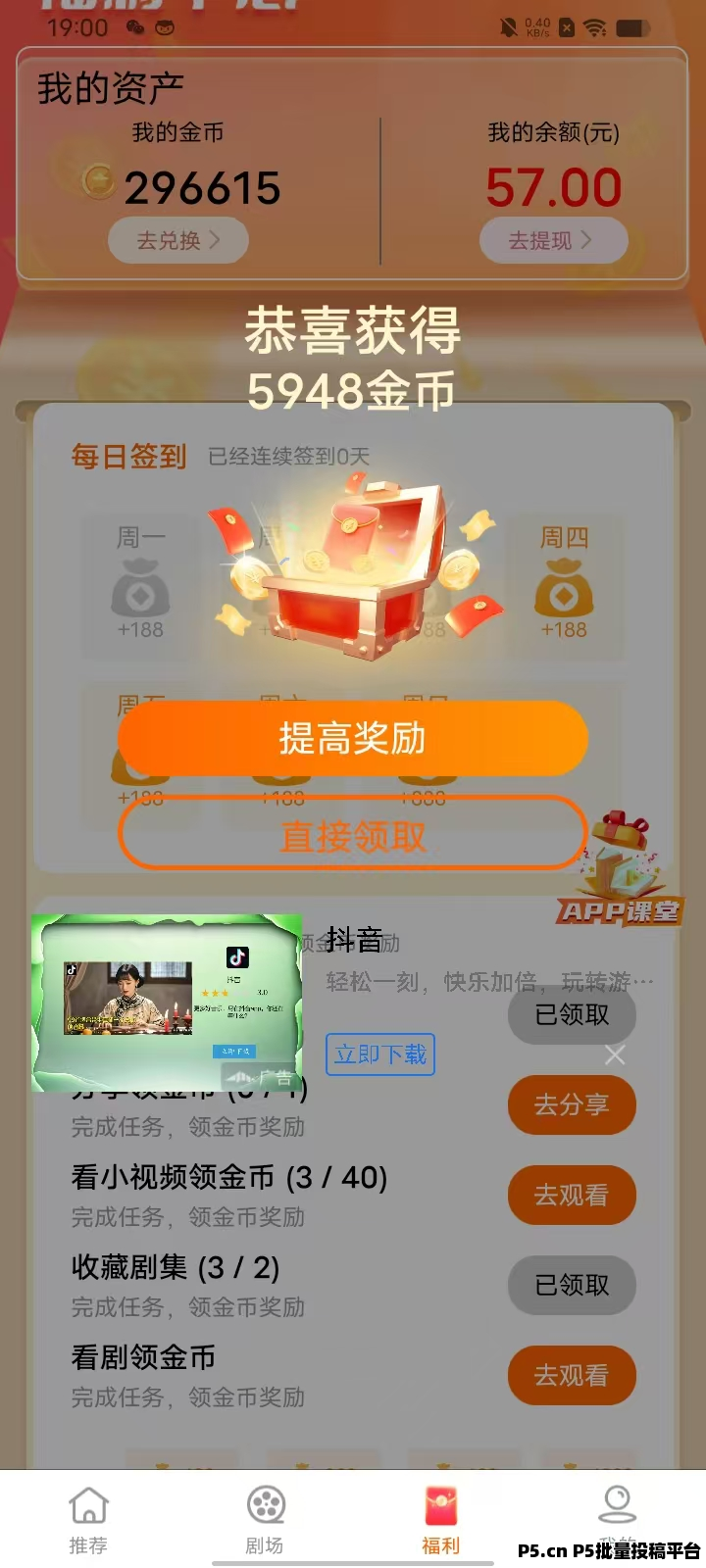
Task: Close the 抖音 ad with the X
Action: click(615, 1054)
